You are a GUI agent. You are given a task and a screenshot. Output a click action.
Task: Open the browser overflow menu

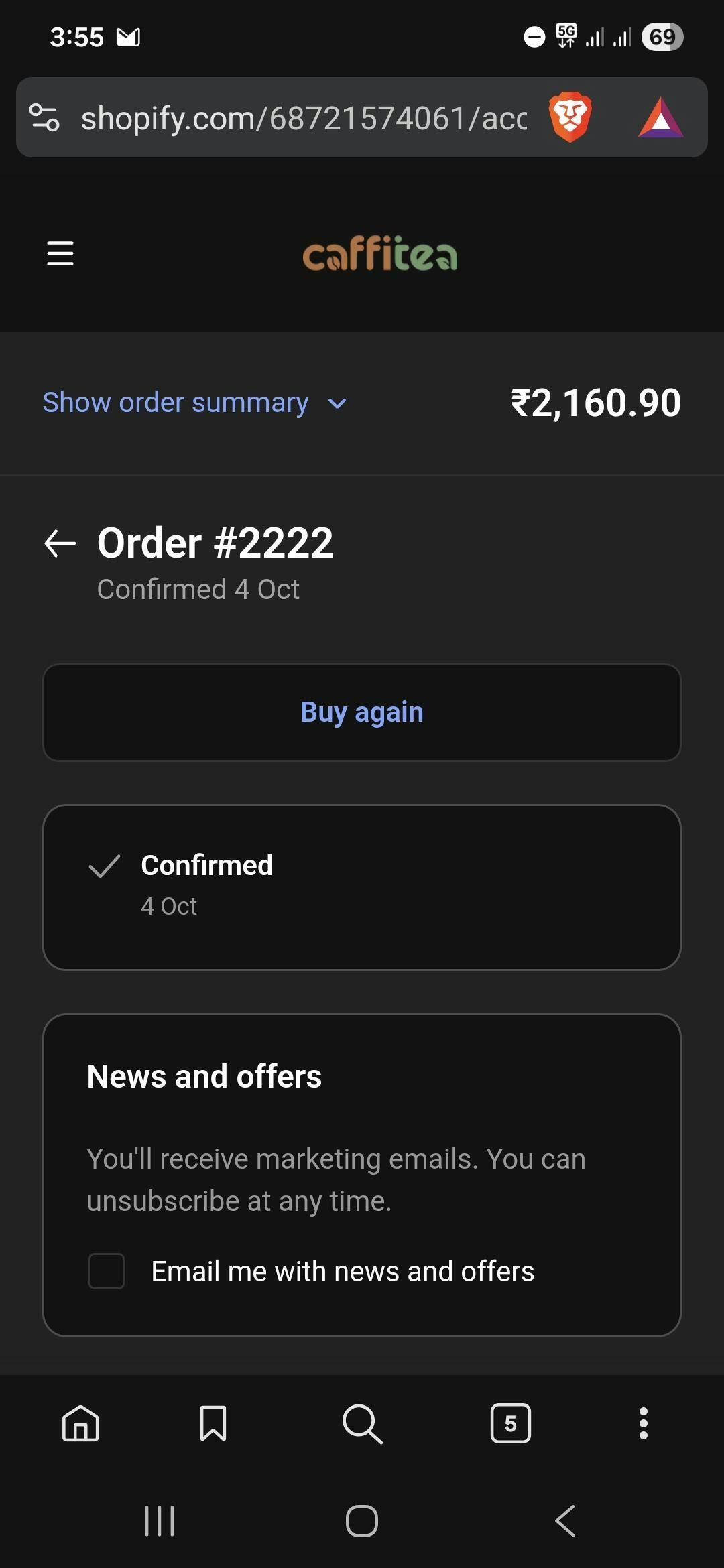pos(643,1423)
